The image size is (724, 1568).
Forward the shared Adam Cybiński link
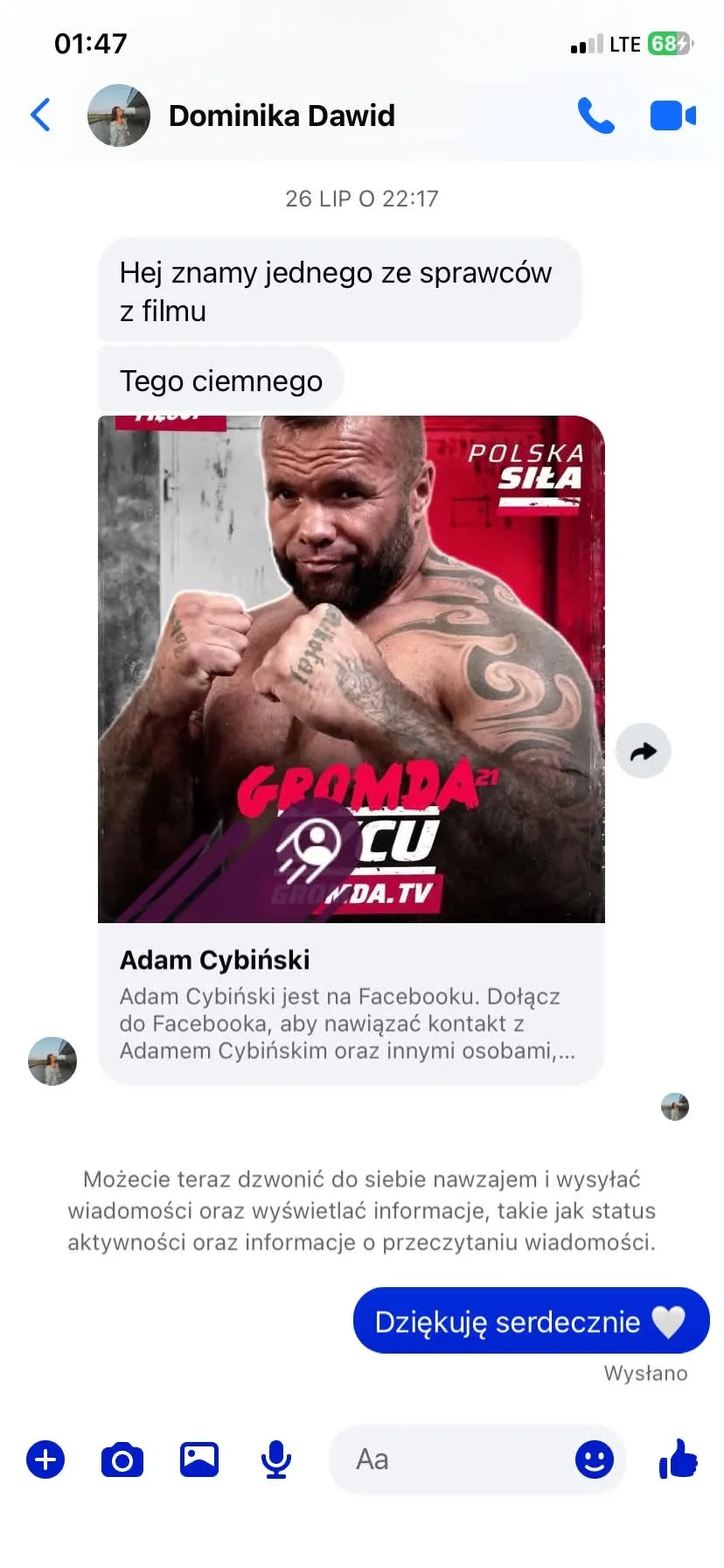tap(644, 751)
